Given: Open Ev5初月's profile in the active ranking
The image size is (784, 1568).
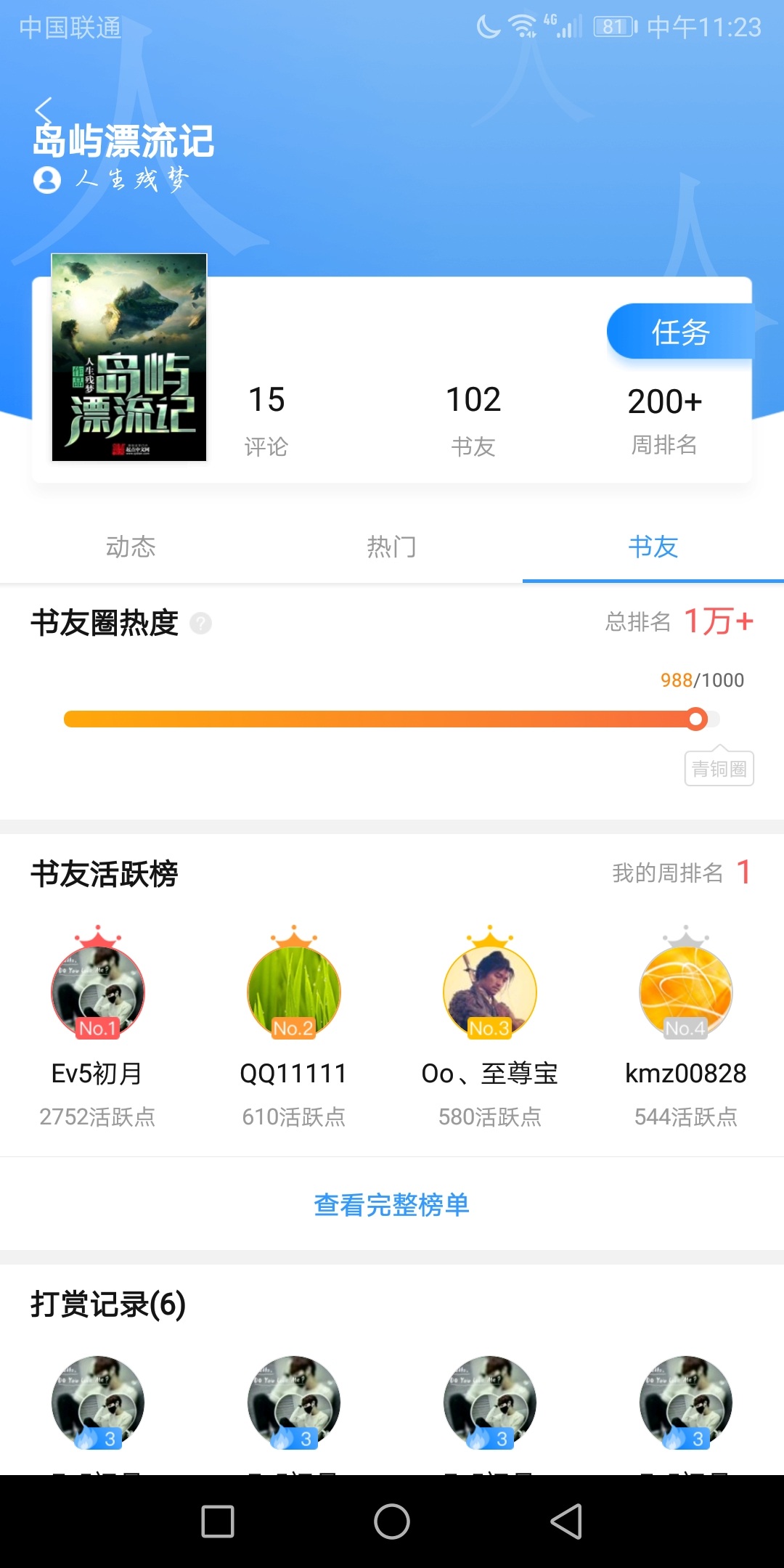Looking at the screenshot, I should click(98, 992).
